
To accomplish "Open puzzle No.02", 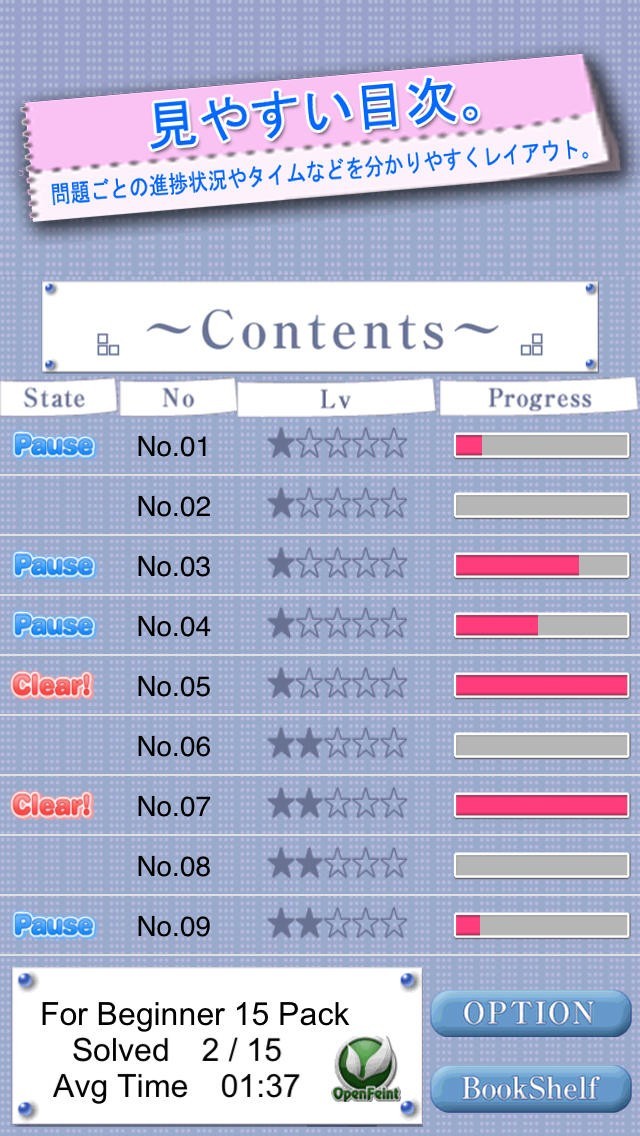I will point(320,506).
